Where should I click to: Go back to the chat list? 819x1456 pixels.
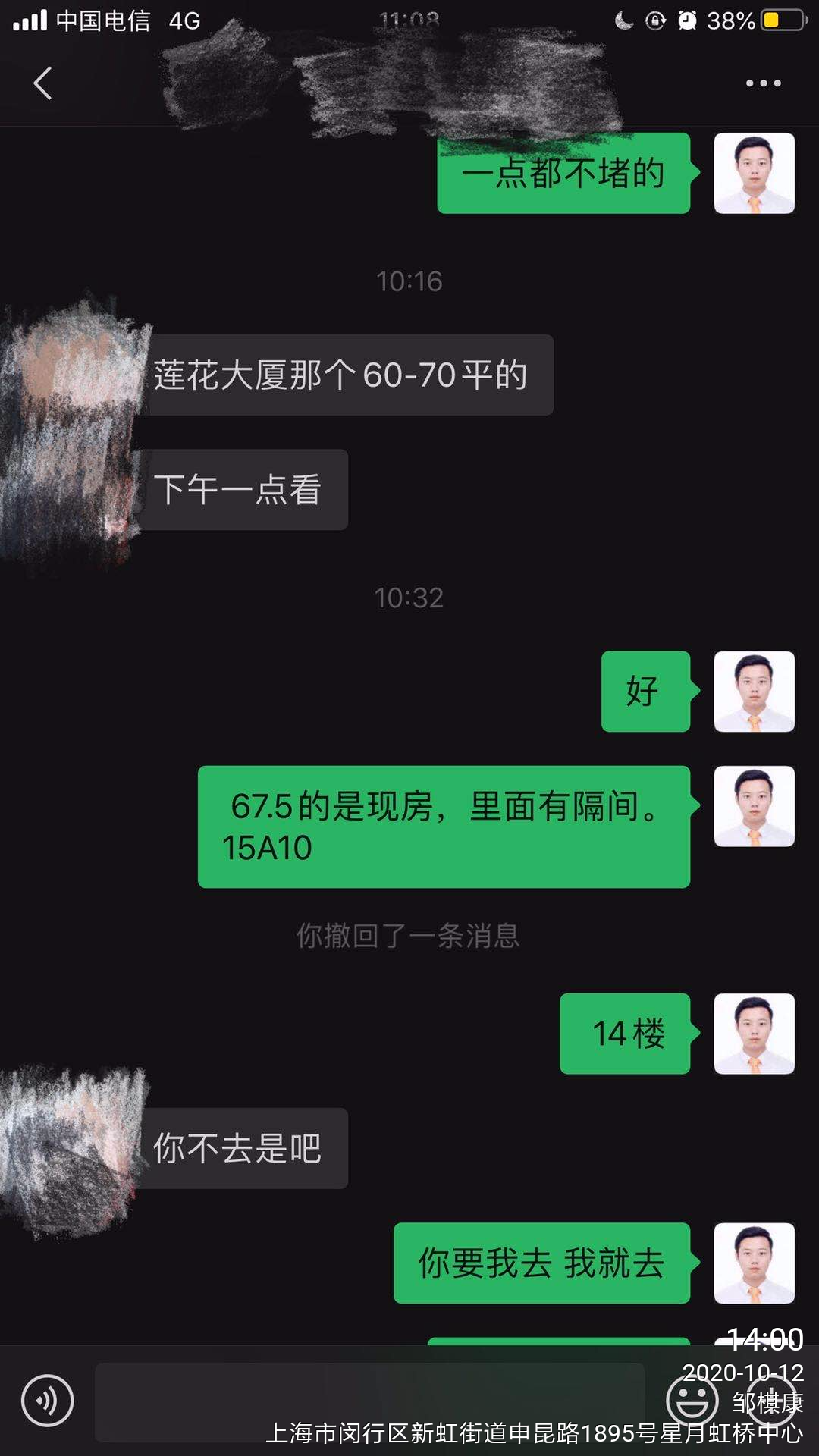click(43, 83)
